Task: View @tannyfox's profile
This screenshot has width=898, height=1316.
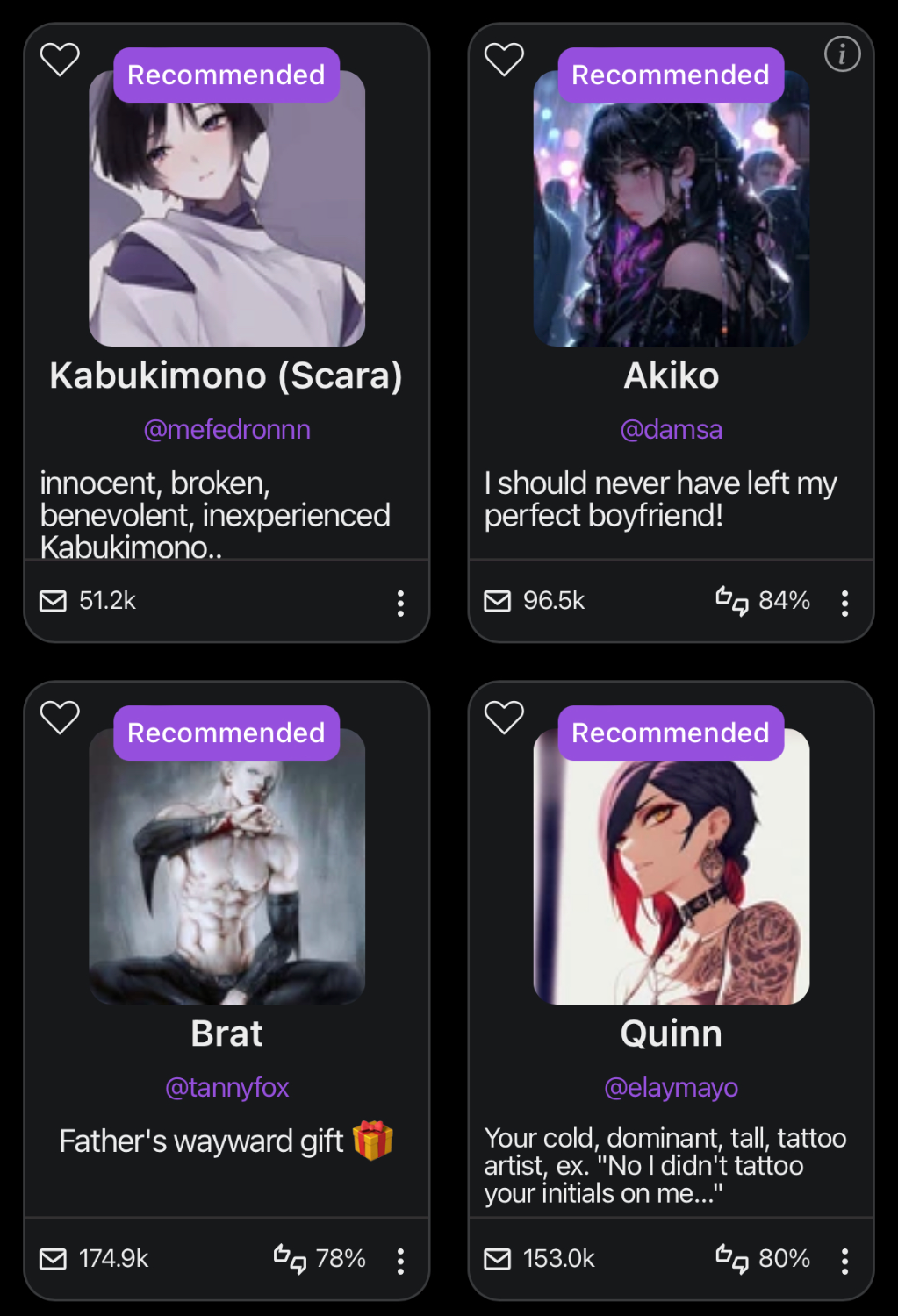Action: click(226, 1087)
